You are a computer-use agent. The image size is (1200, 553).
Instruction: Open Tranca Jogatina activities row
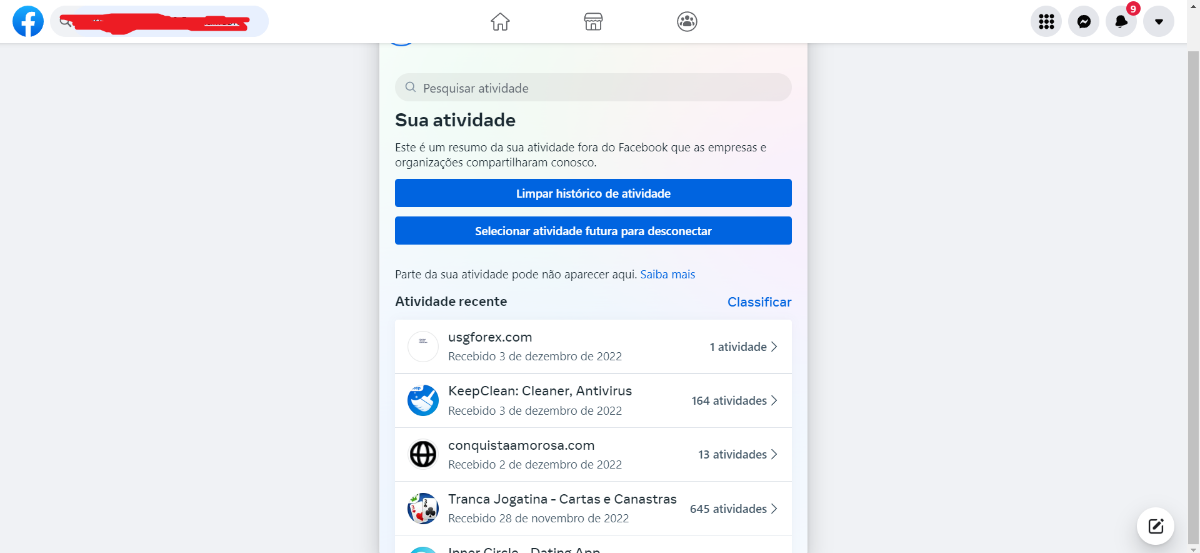coord(593,509)
